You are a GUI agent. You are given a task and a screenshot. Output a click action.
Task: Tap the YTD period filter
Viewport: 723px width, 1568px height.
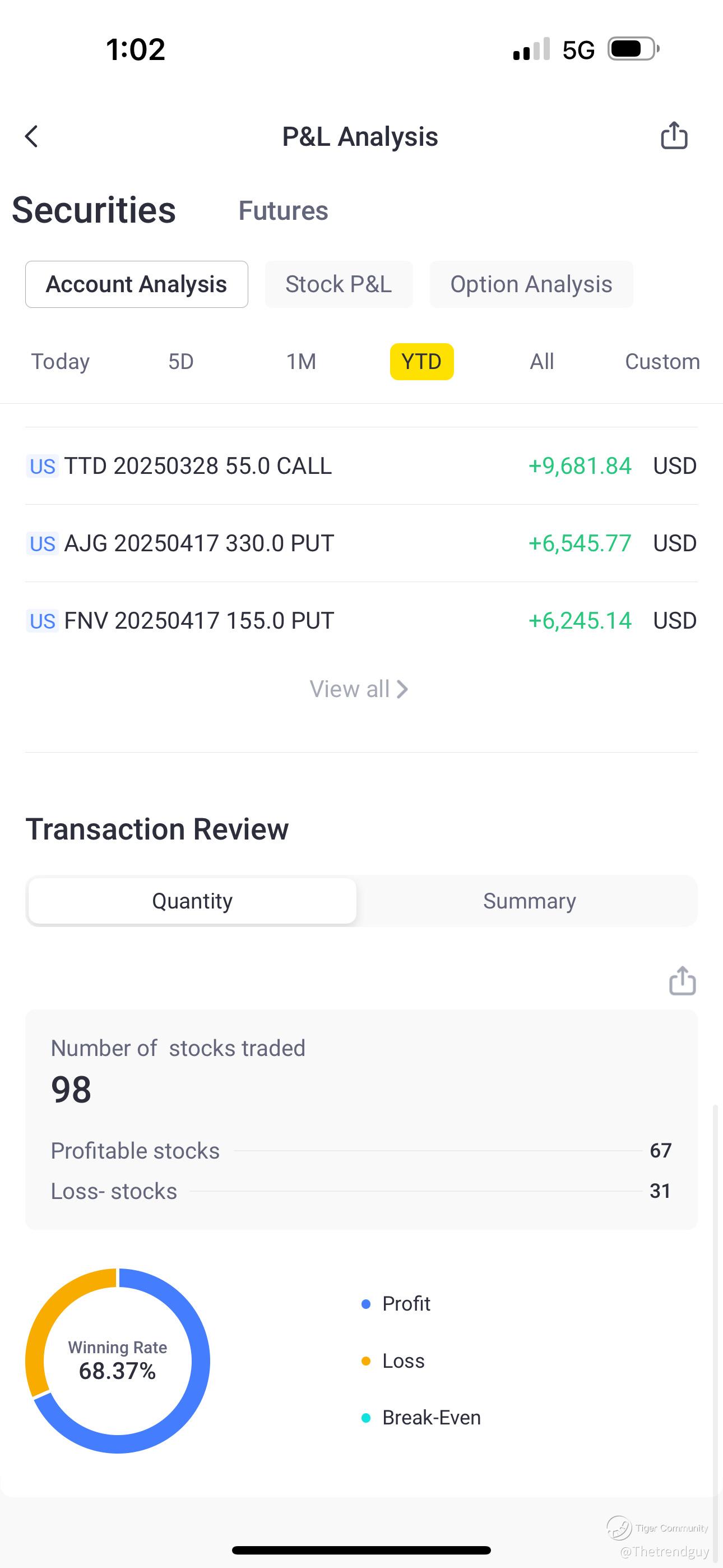coord(421,362)
